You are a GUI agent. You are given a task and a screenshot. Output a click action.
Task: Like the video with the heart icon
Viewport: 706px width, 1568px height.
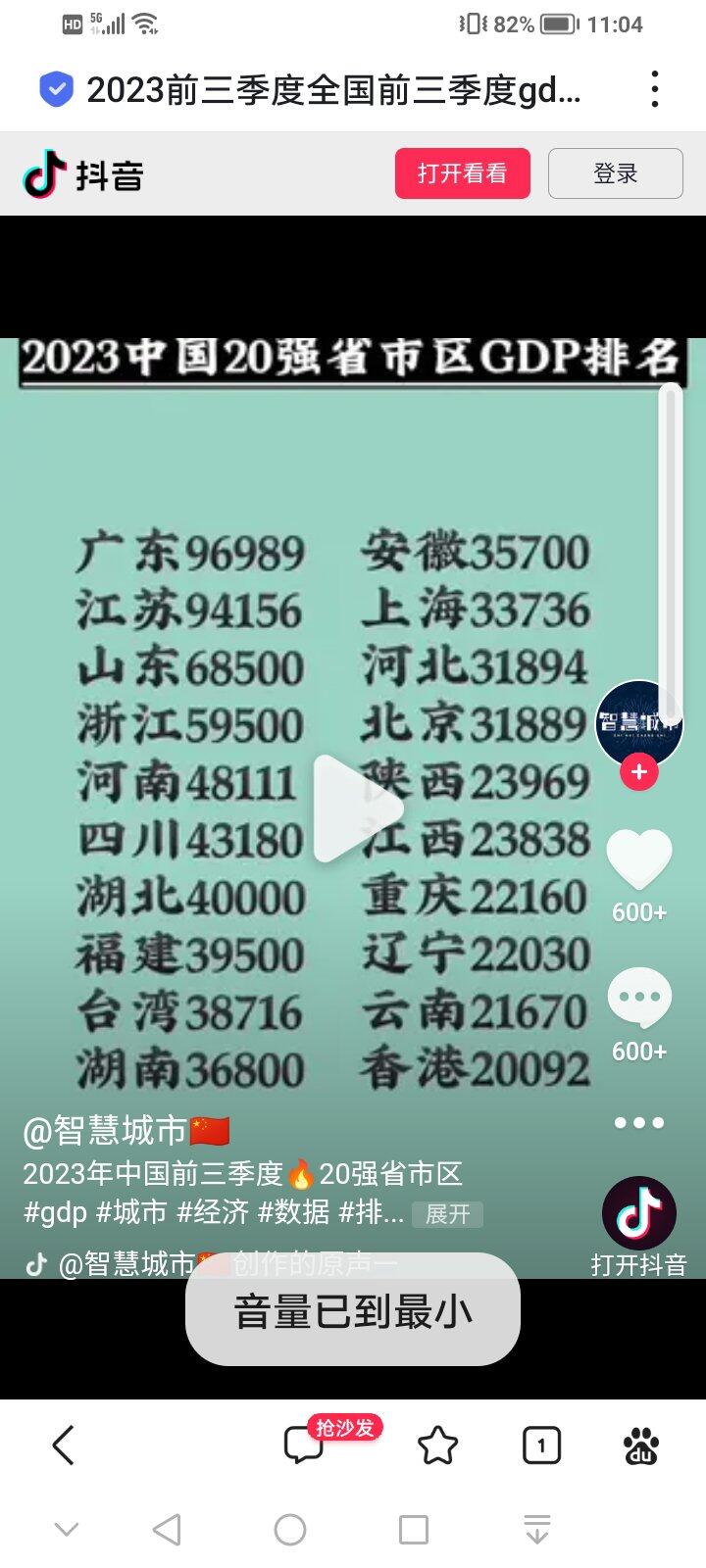(638, 859)
